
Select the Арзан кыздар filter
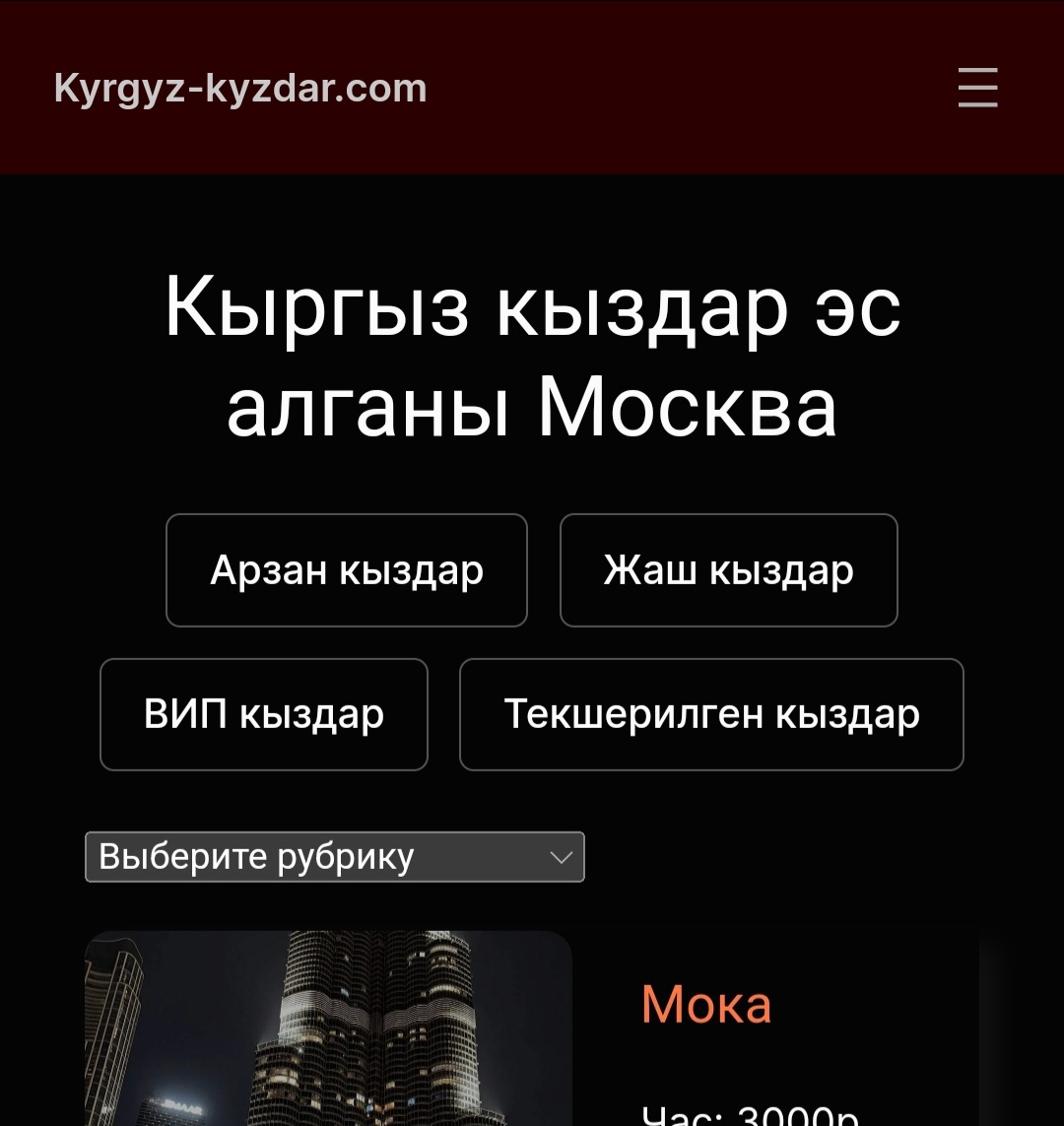(347, 570)
